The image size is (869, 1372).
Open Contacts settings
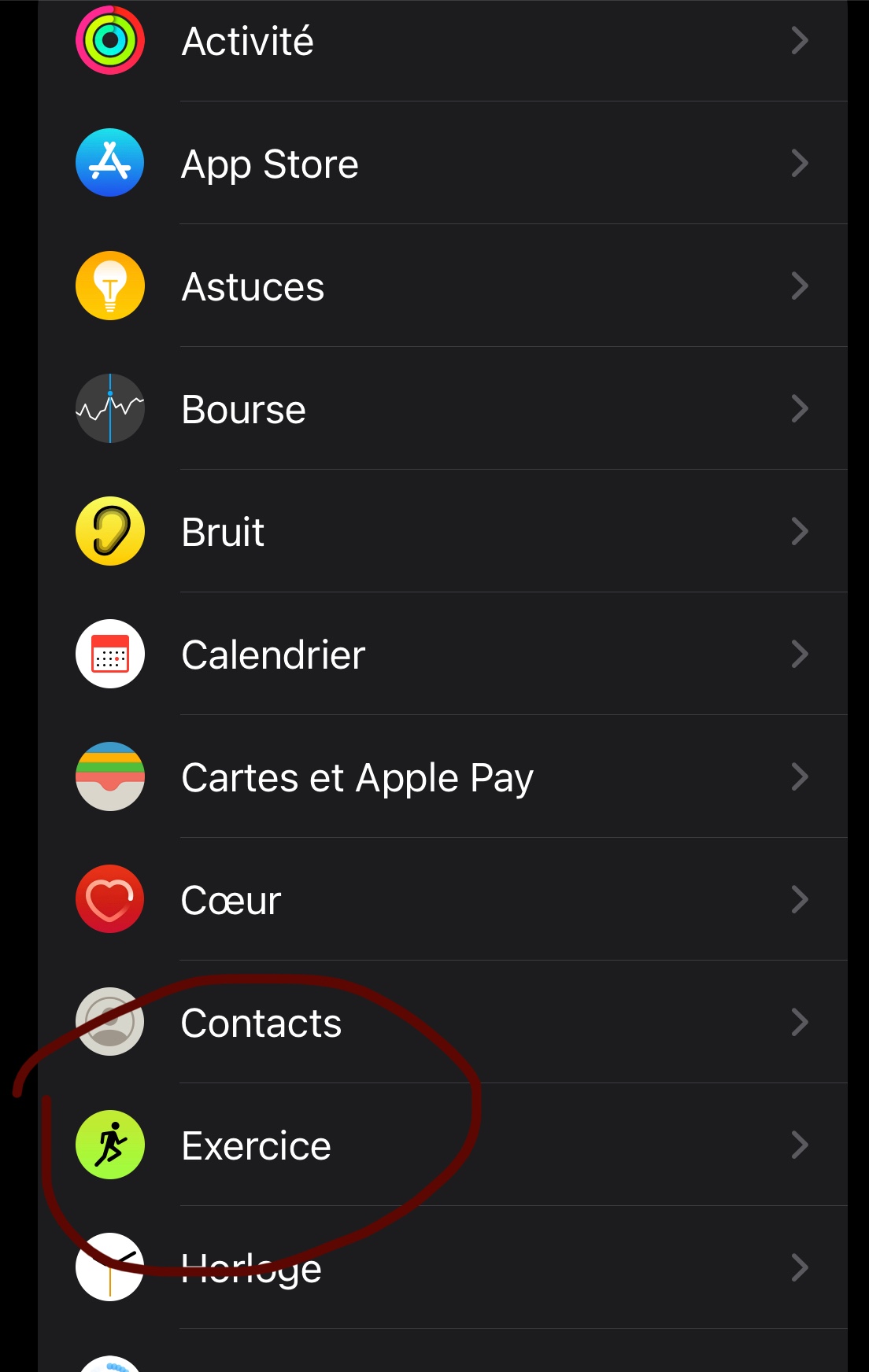(441, 1023)
